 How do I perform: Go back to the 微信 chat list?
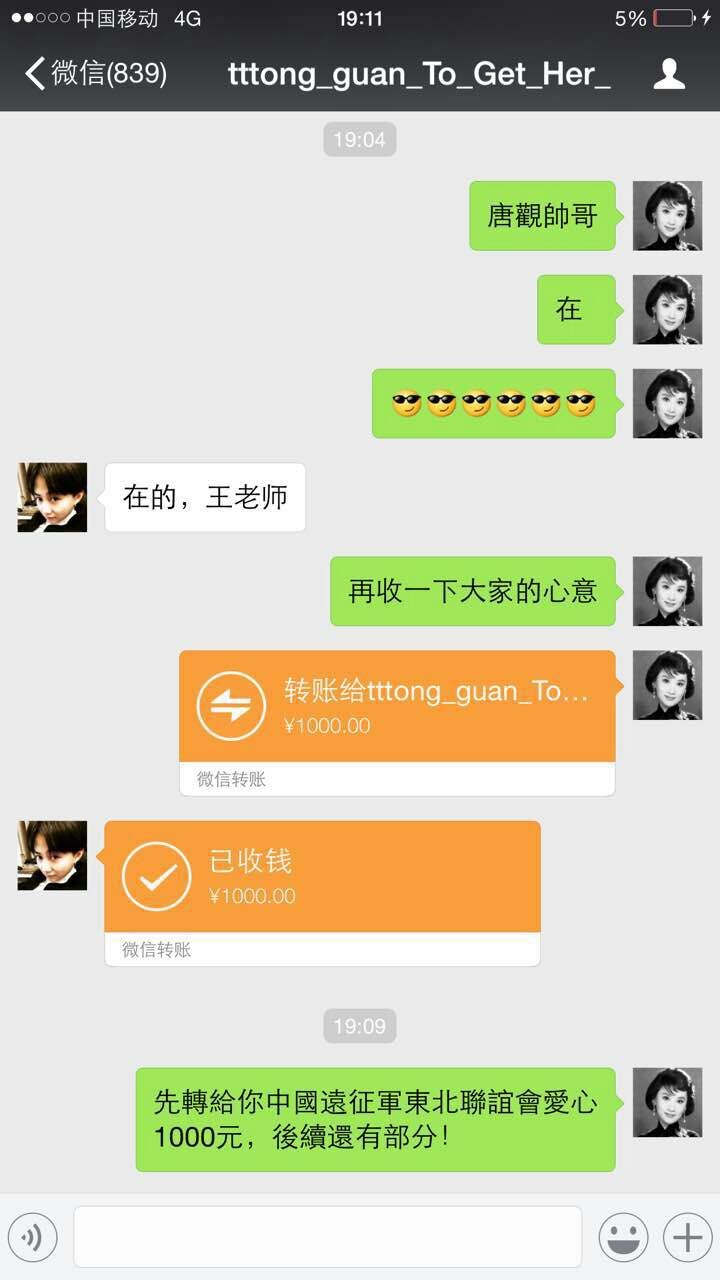(95, 74)
